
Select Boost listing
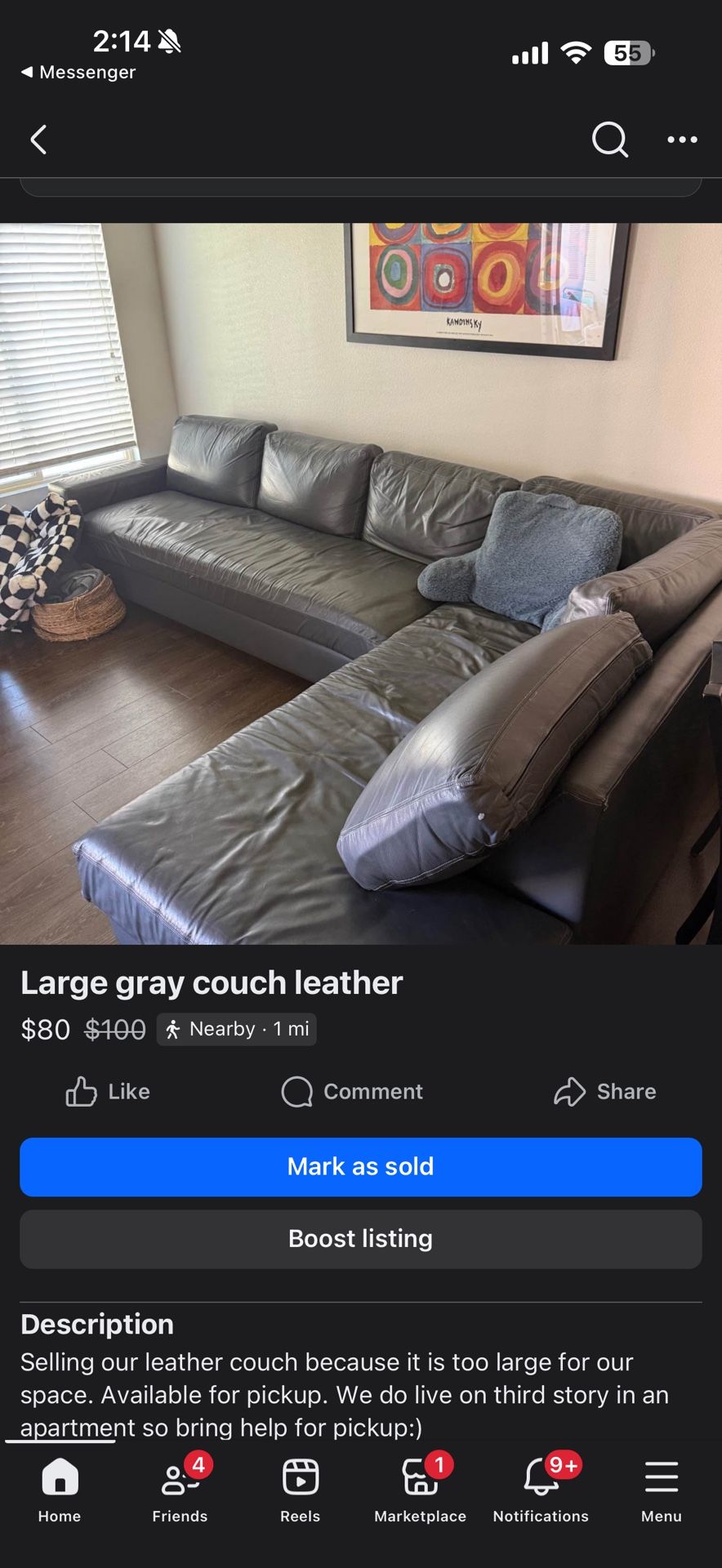click(x=360, y=1239)
